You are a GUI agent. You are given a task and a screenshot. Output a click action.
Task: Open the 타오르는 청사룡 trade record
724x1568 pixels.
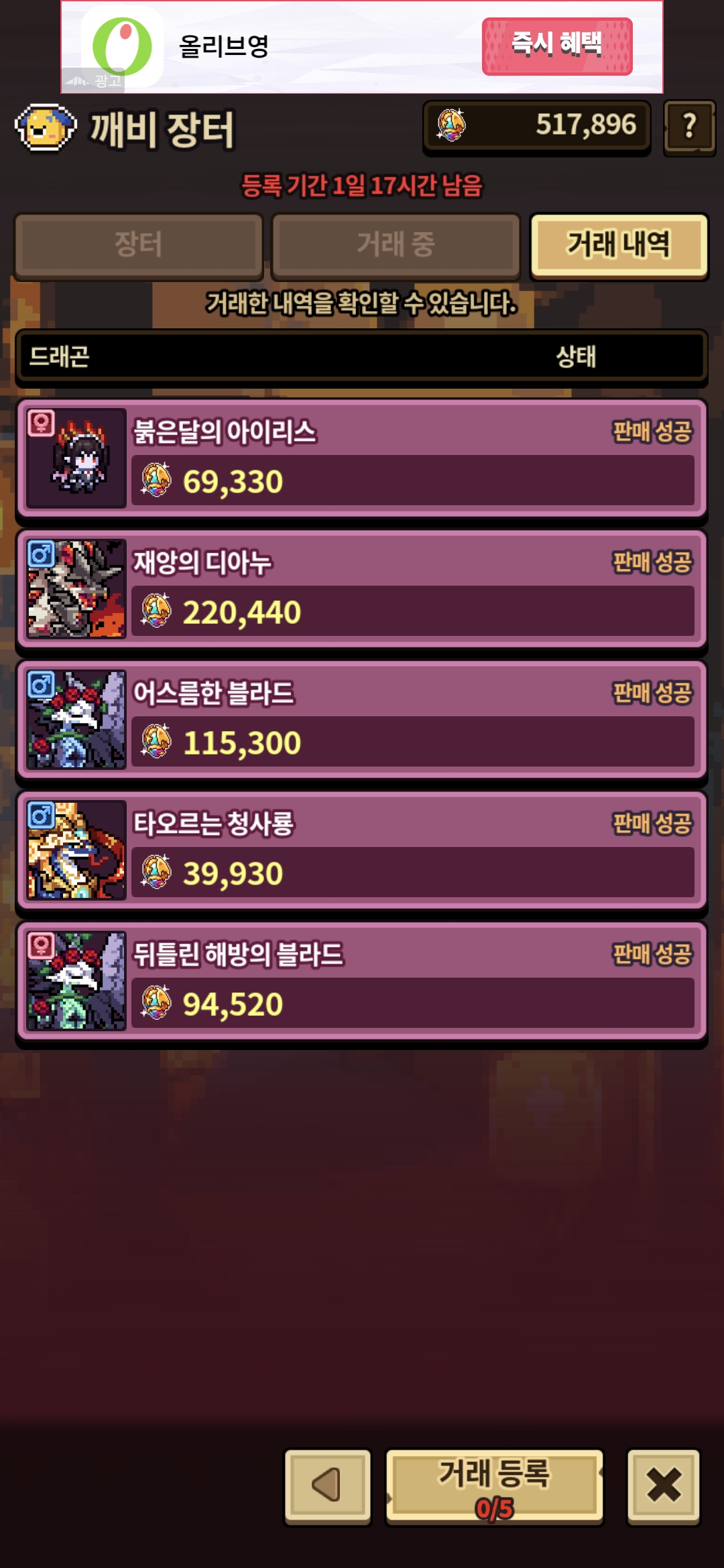click(362, 850)
